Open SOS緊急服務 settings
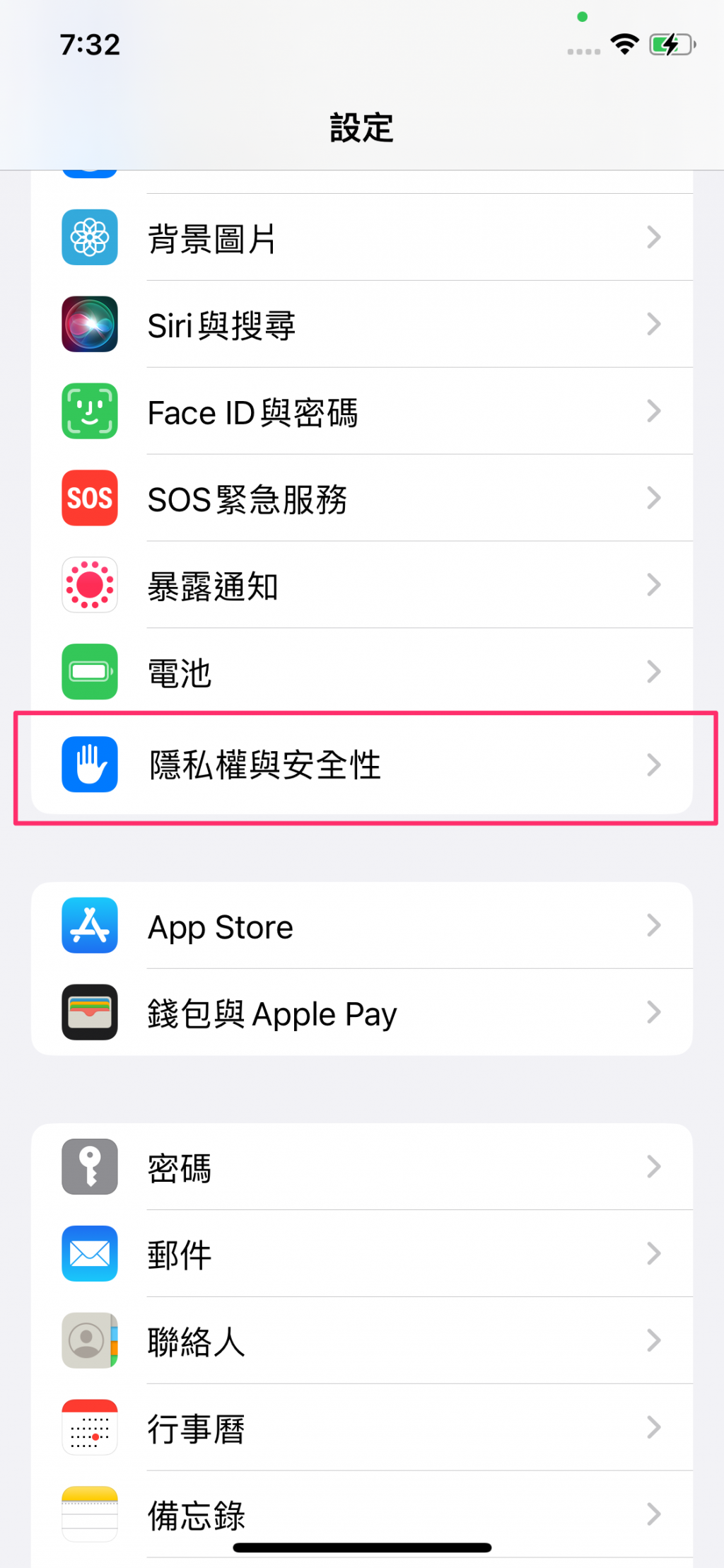 pos(361,499)
